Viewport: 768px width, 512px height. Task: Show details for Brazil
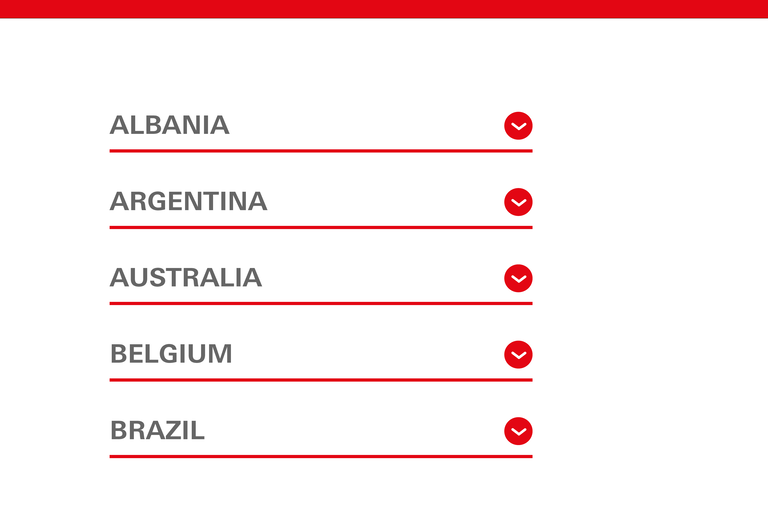click(x=518, y=431)
